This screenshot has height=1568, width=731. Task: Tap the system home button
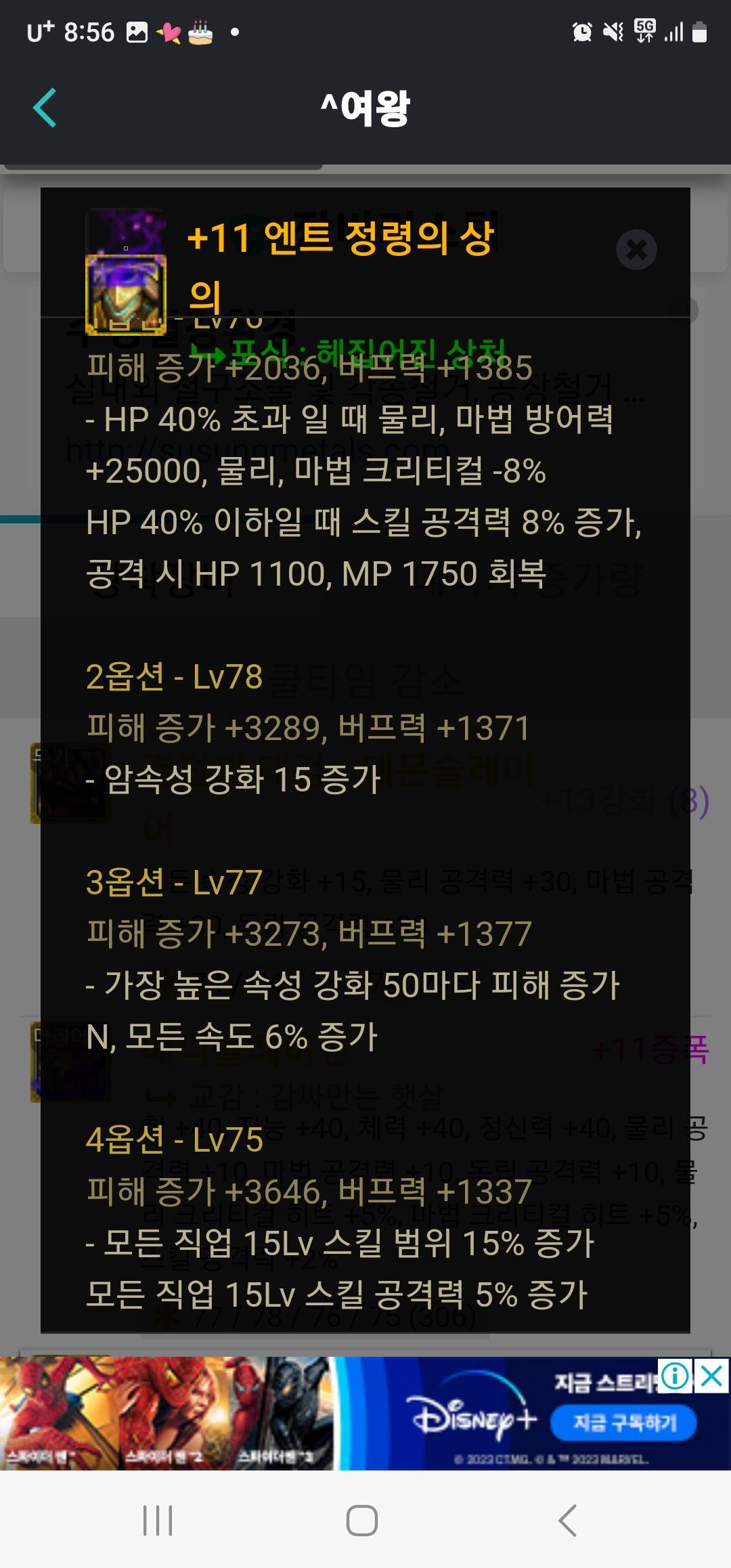[362, 1521]
